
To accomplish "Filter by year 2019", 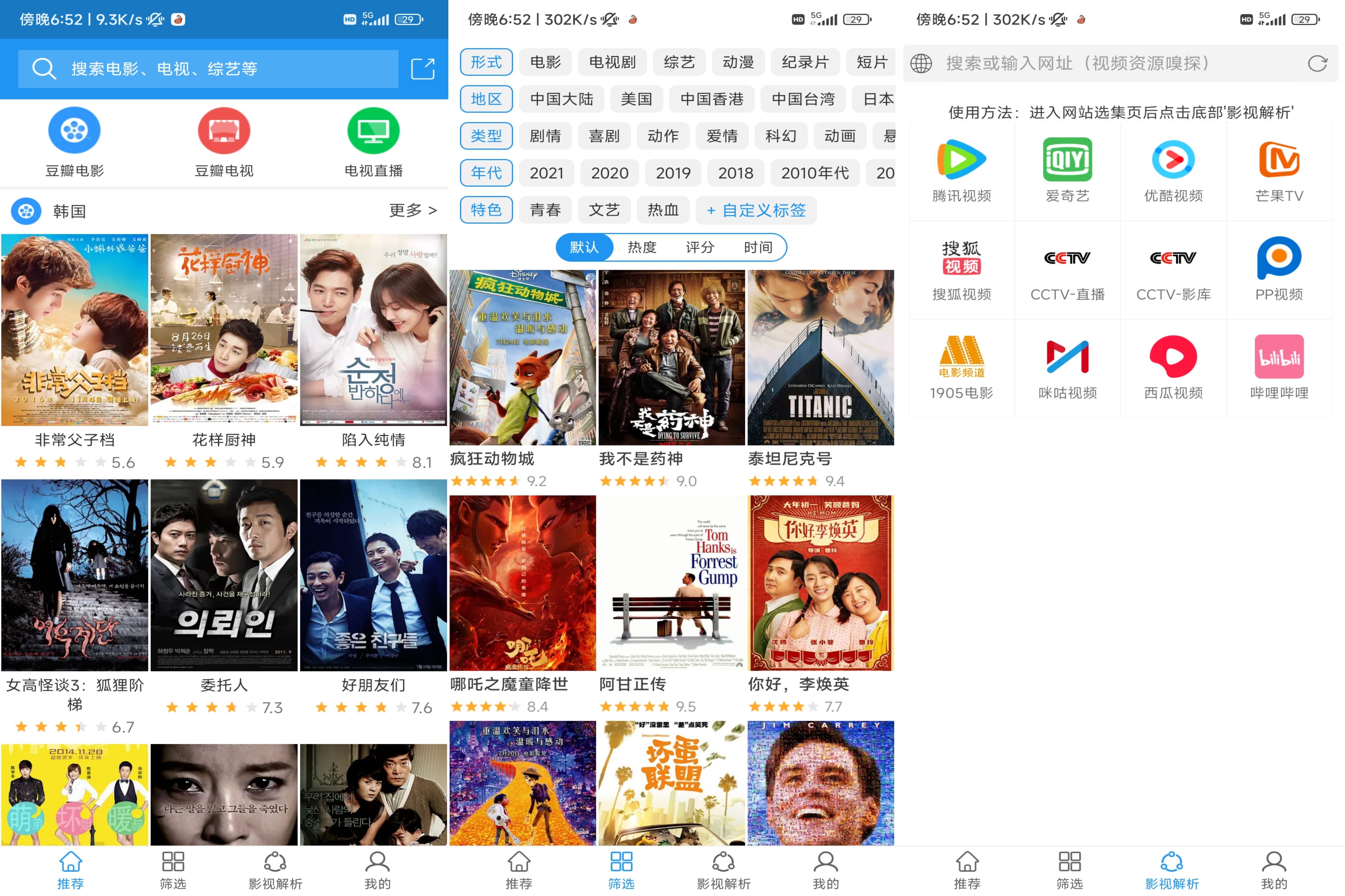I will pos(673,173).
